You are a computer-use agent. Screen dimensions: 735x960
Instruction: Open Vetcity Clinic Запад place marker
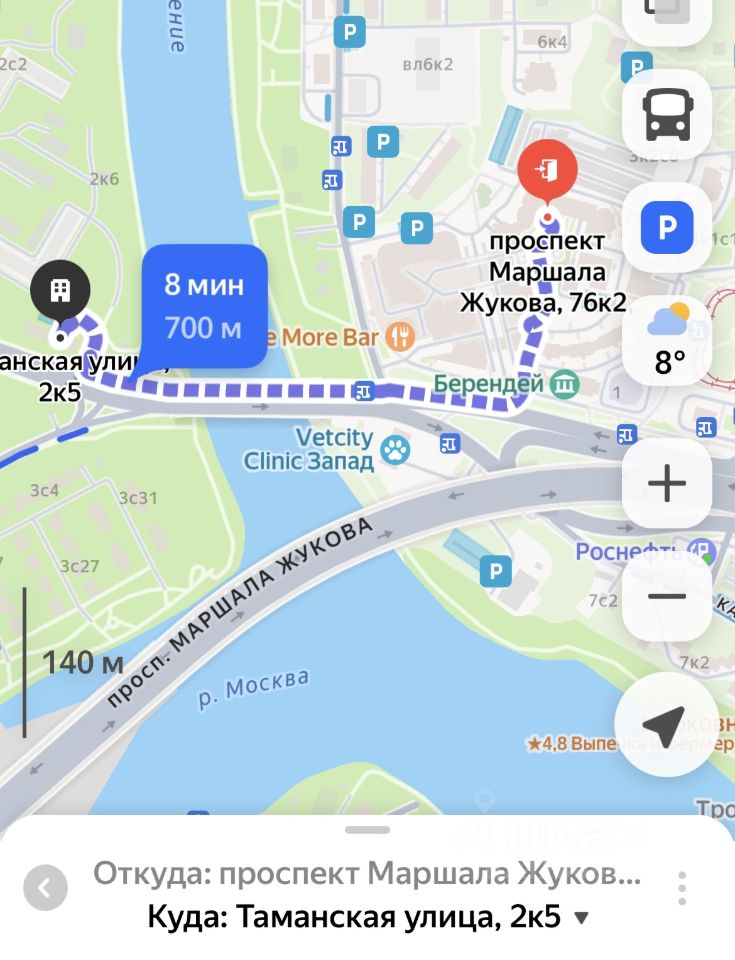coord(397,450)
